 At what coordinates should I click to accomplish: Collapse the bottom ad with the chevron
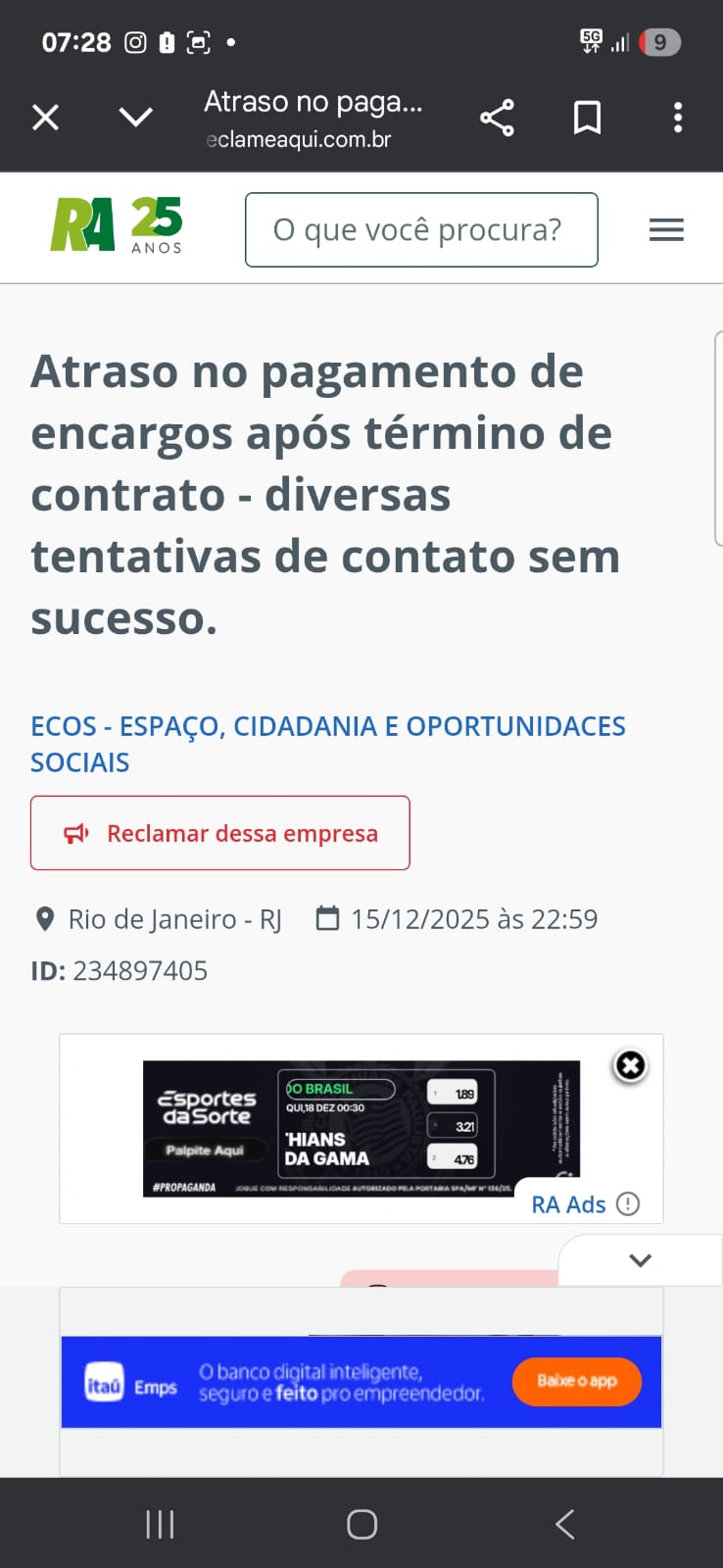pos(641,1260)
